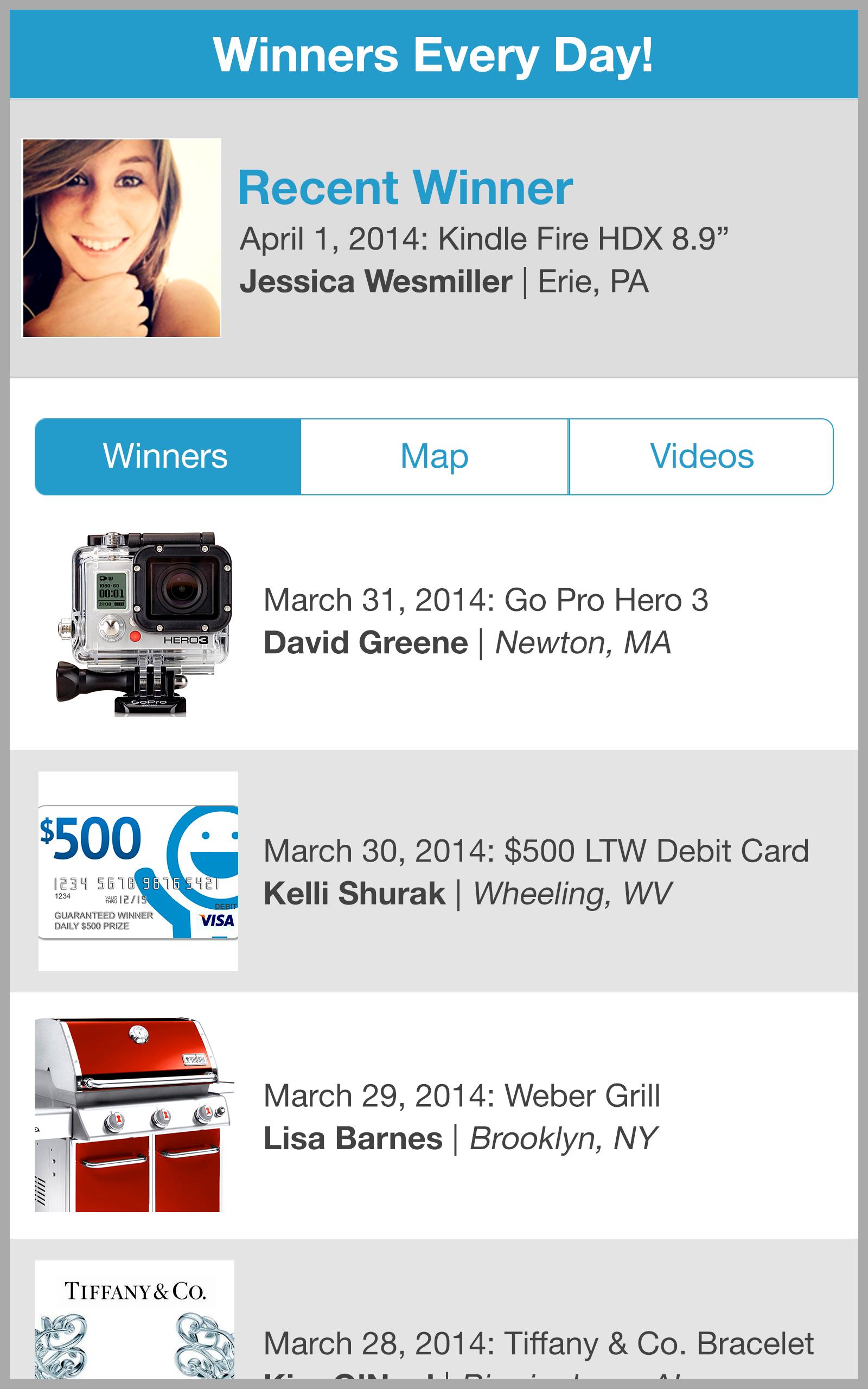This screenshot has width=868, height=1389.
Task: Select the Winners tab
Action: 167,457
